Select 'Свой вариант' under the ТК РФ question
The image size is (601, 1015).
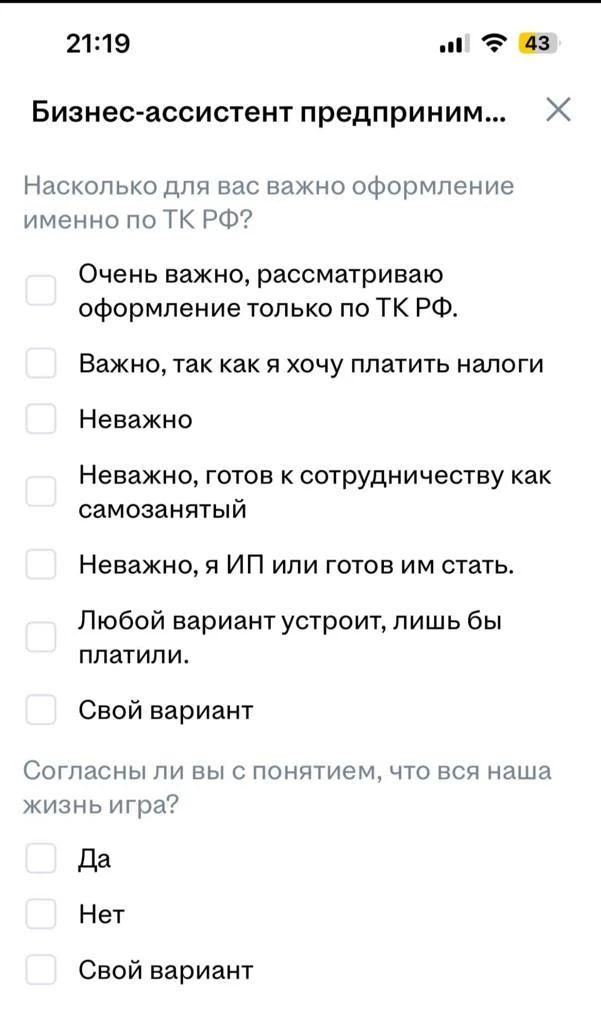(40, 710)
